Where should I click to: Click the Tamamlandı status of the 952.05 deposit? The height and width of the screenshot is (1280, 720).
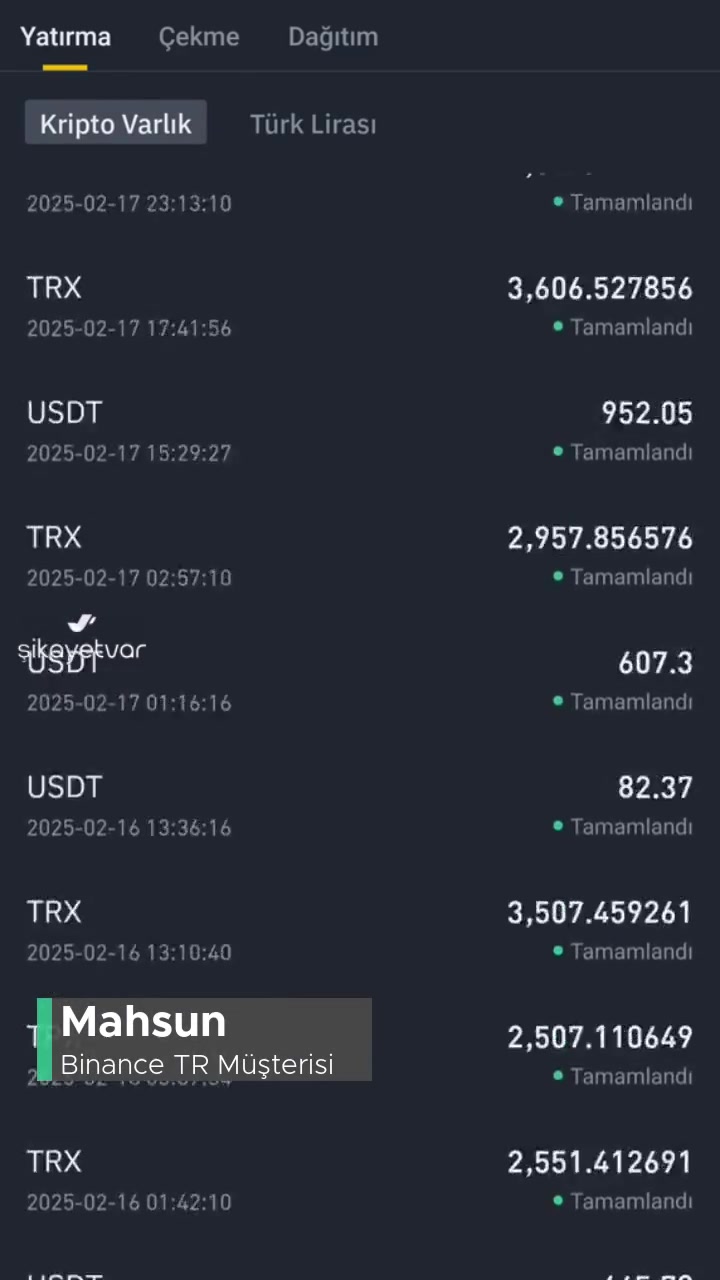click(631, 452)
